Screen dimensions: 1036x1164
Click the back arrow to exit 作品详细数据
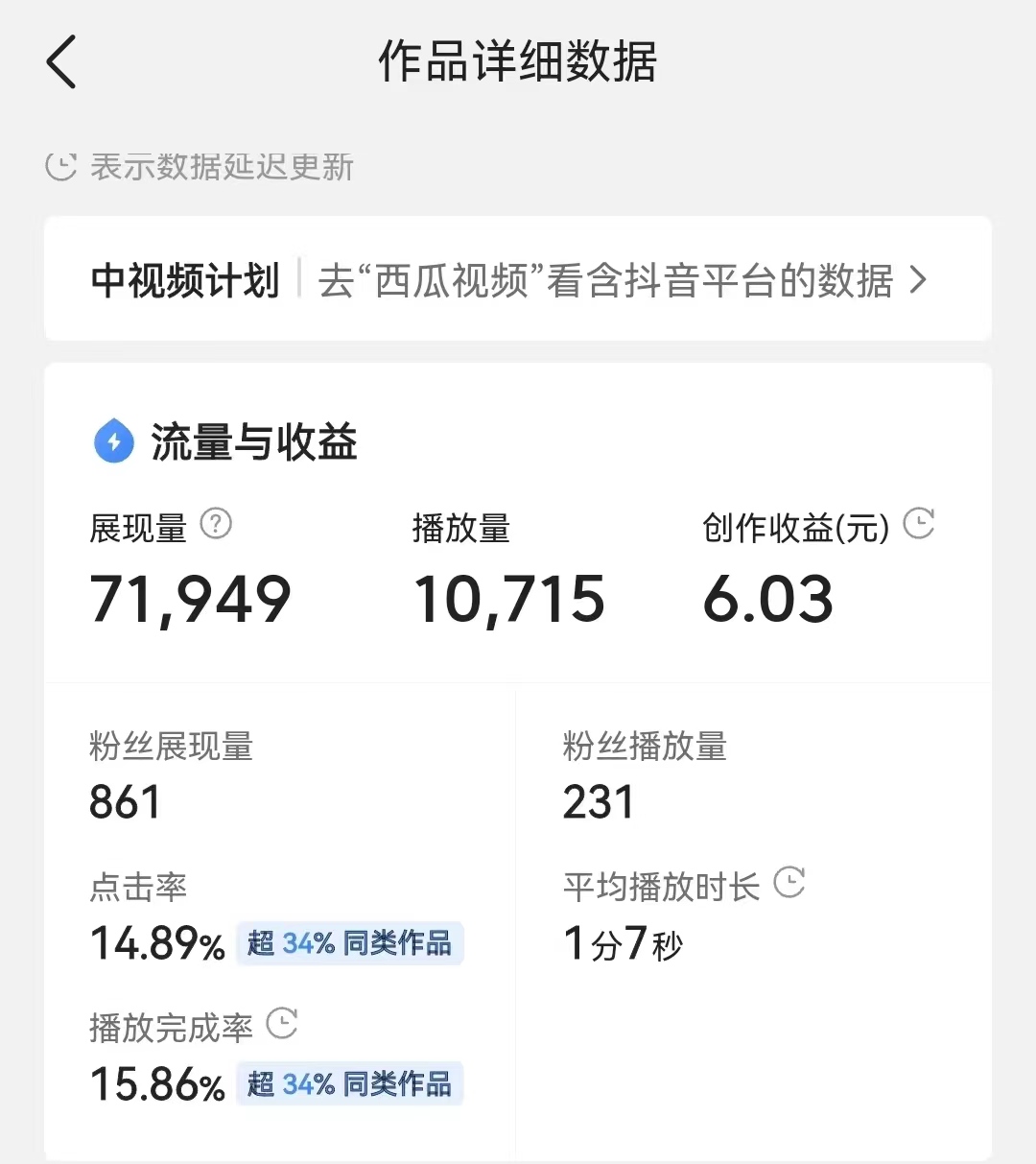pos(60,61)
